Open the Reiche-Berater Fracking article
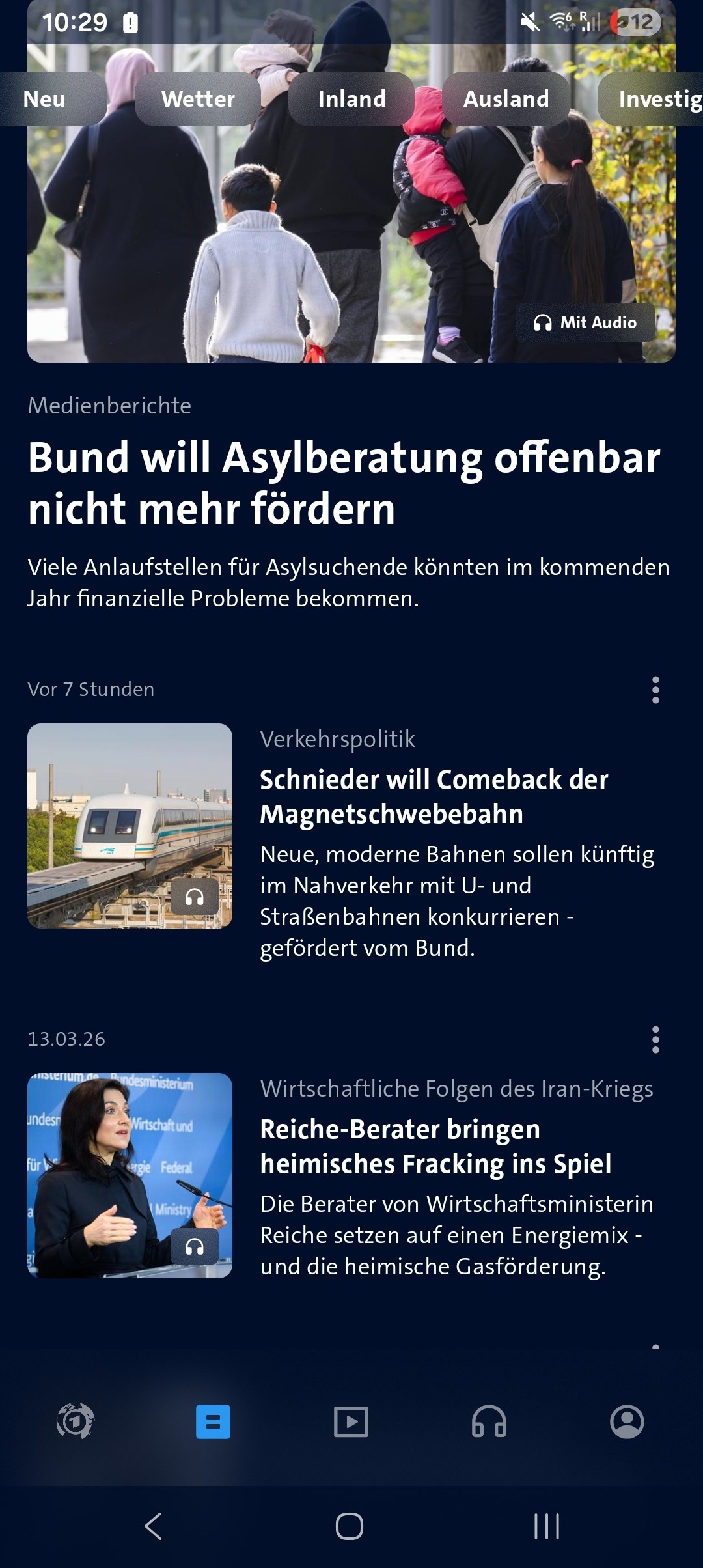The height and width of the screenshot is (1568, 703). click(435, 1146)
